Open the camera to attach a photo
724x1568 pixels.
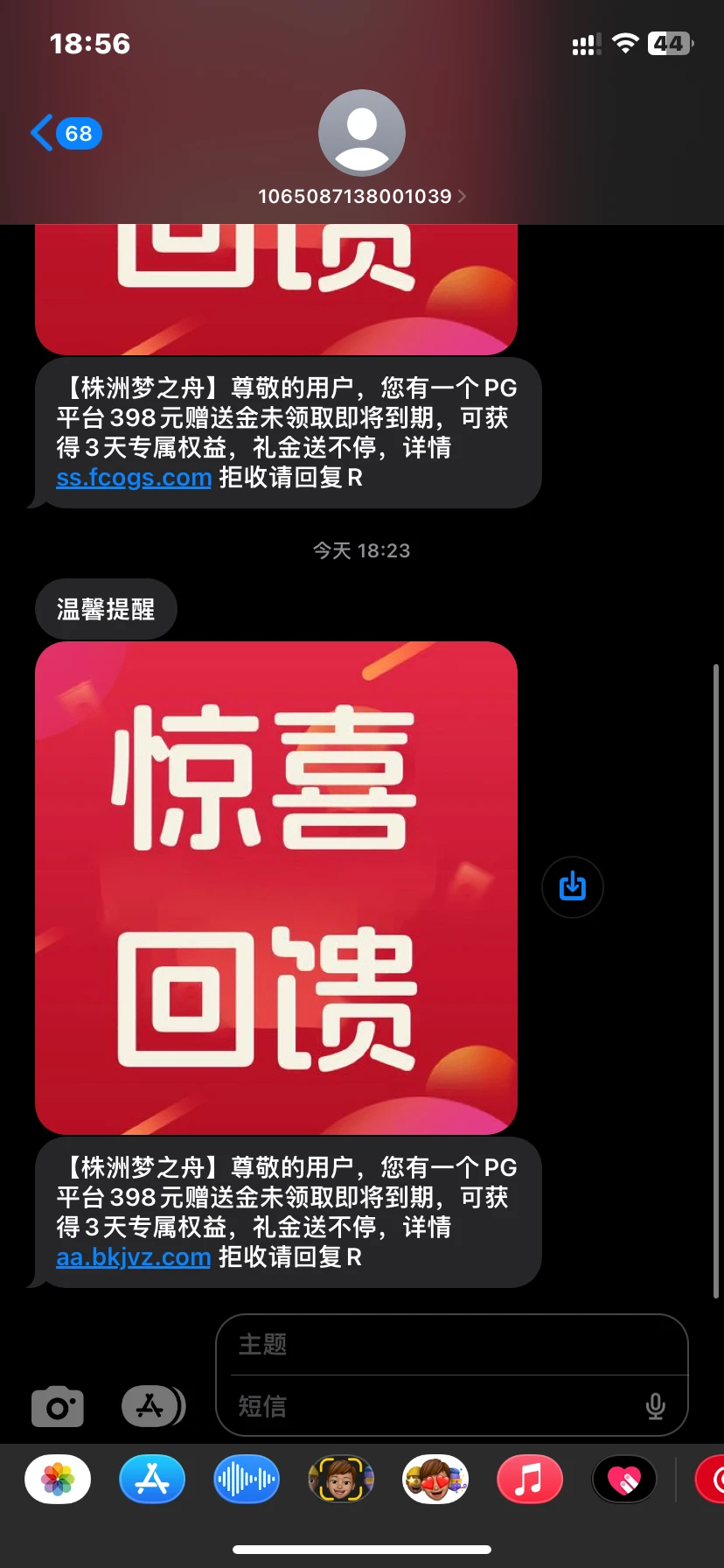pyautogui.click(x=58, y=1406)
